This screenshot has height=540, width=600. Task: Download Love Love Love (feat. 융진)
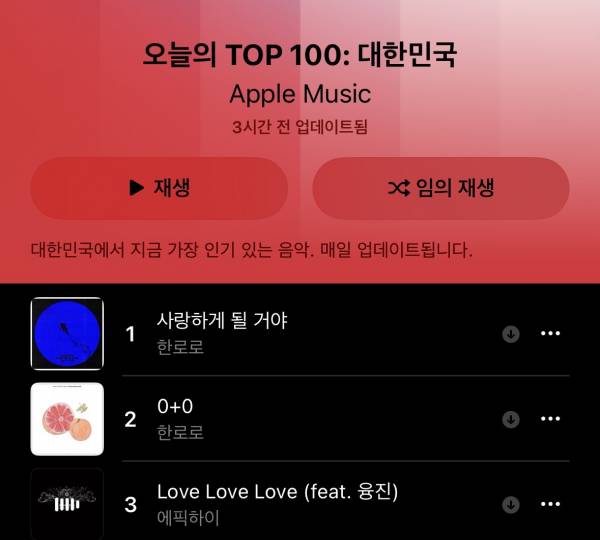(511, 505)
